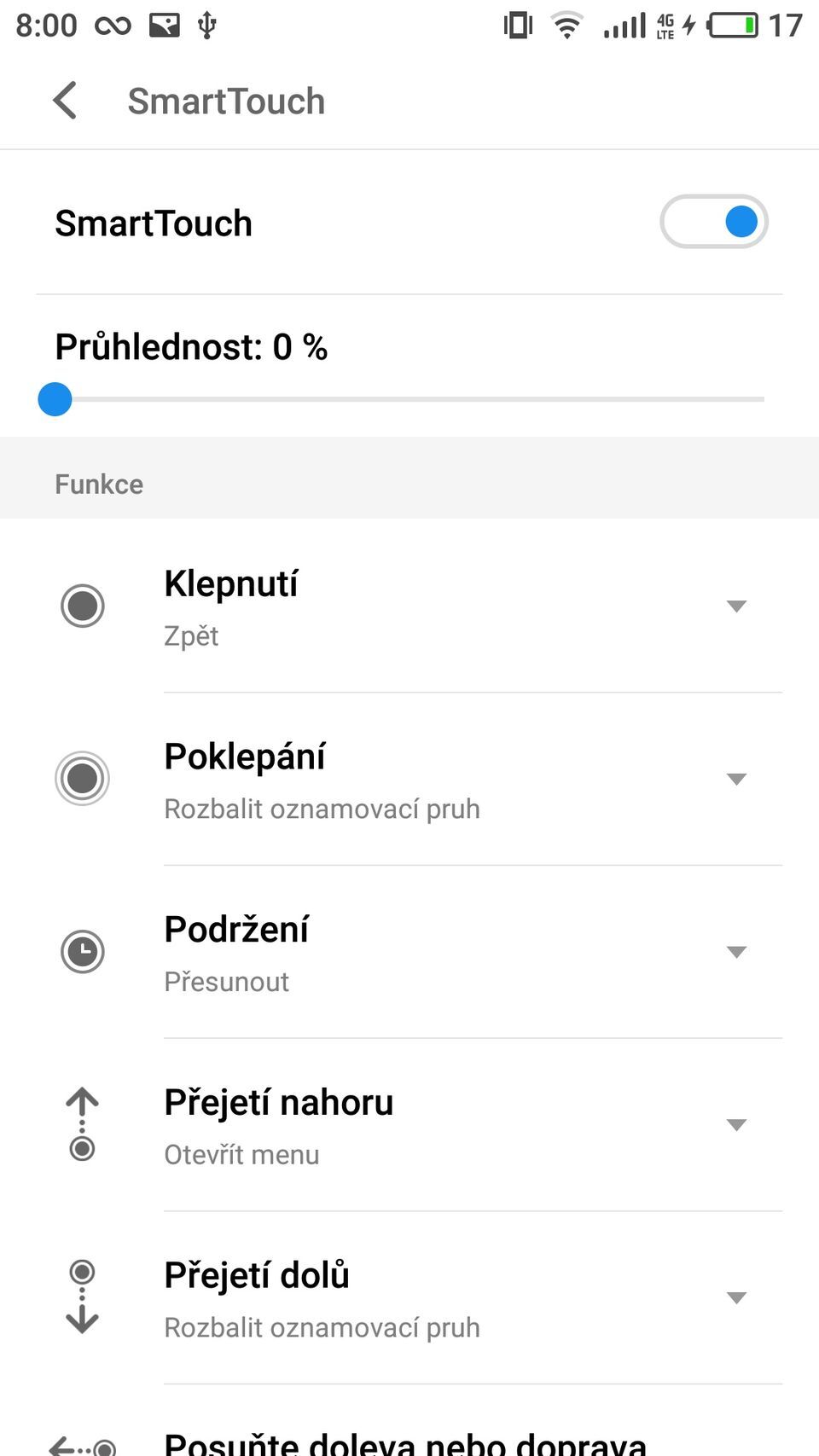The image size is (819, 1456).
Task: Select the Funkce section header
Action: pos(98,484)
